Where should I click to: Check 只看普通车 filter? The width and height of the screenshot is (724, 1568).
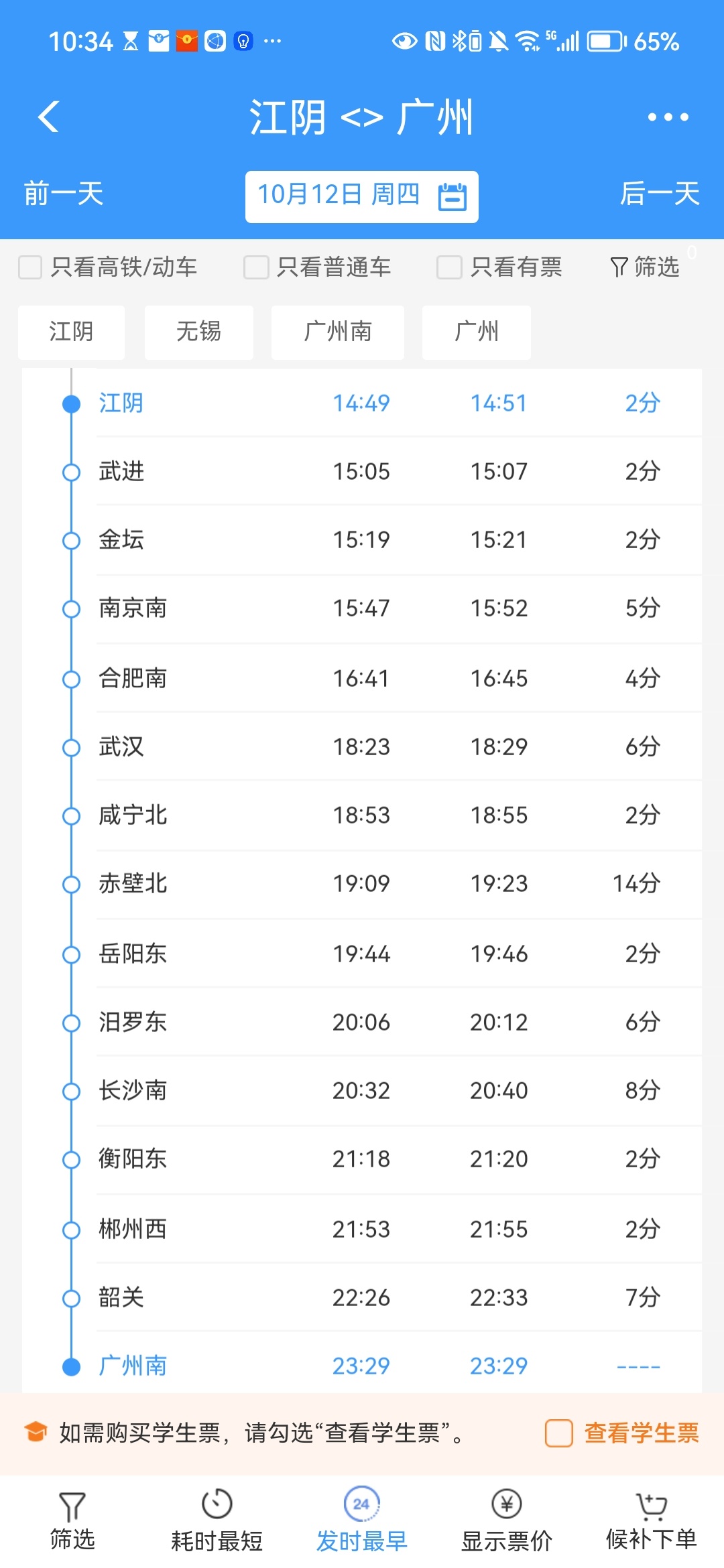[256, 267]
